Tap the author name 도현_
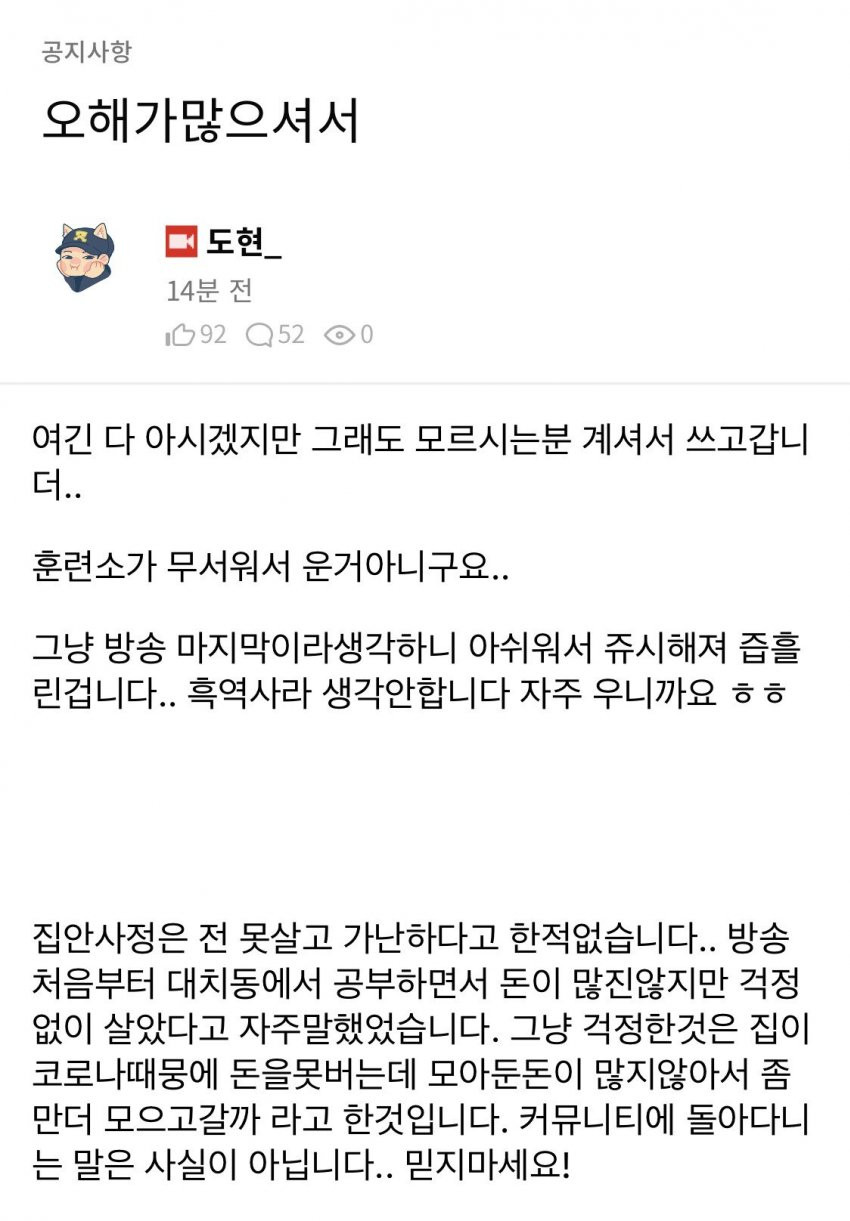 point(243,241)
